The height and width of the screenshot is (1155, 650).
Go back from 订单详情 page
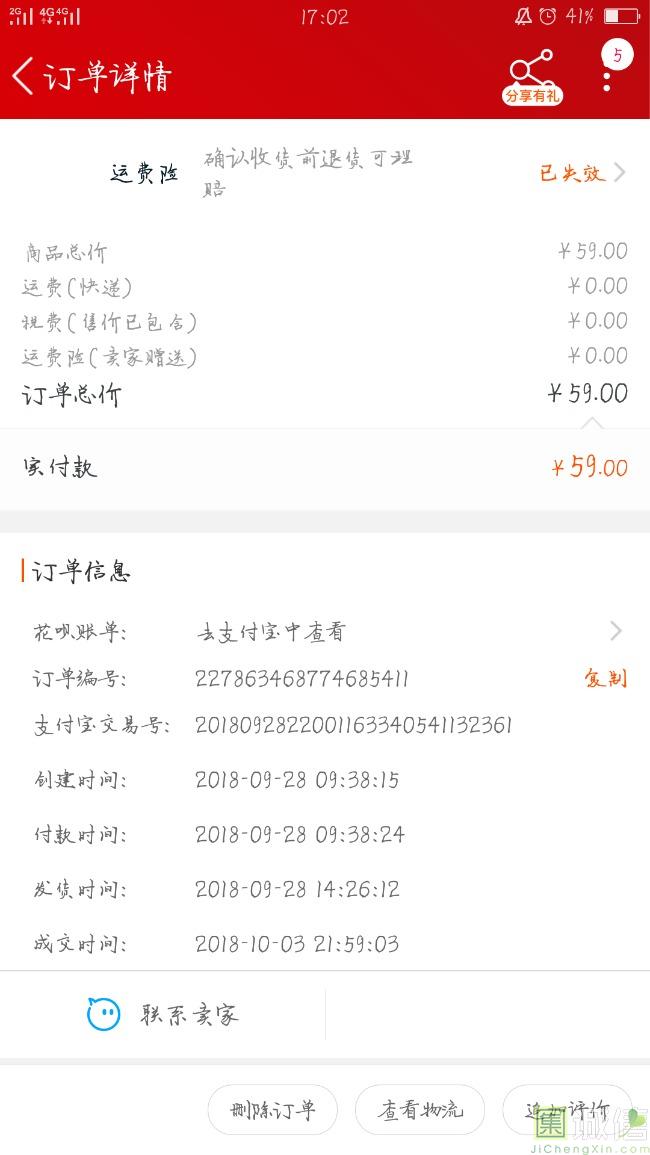click(x=24, y=76)
